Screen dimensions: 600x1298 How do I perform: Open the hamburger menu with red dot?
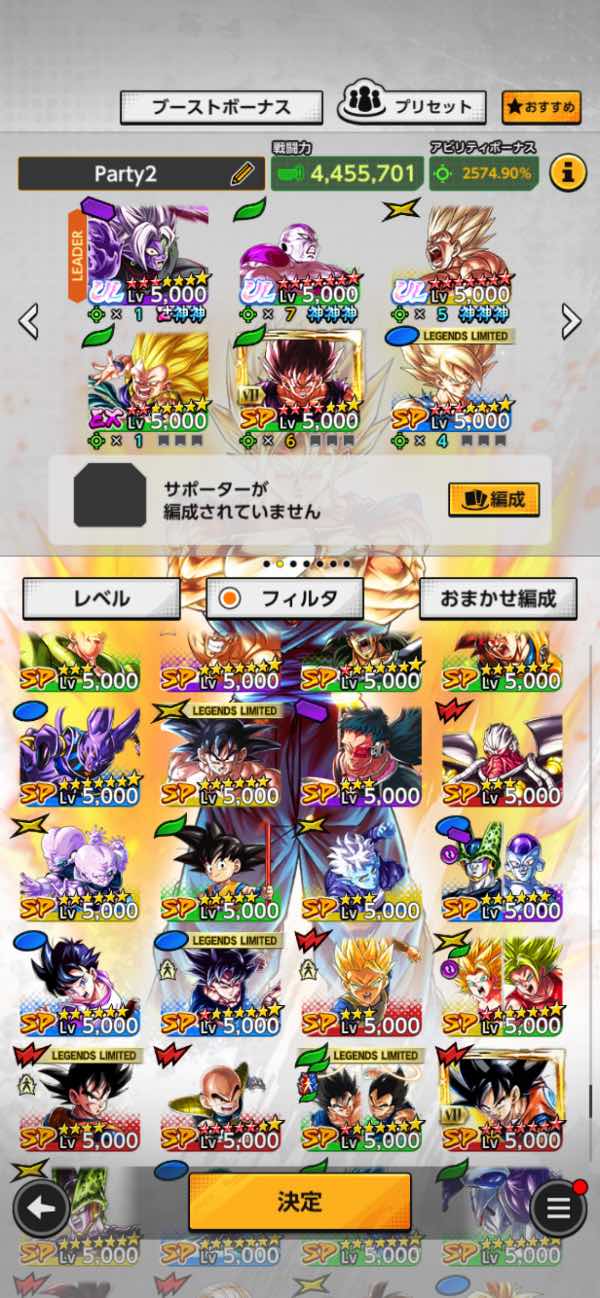[x=558, y=1208]
